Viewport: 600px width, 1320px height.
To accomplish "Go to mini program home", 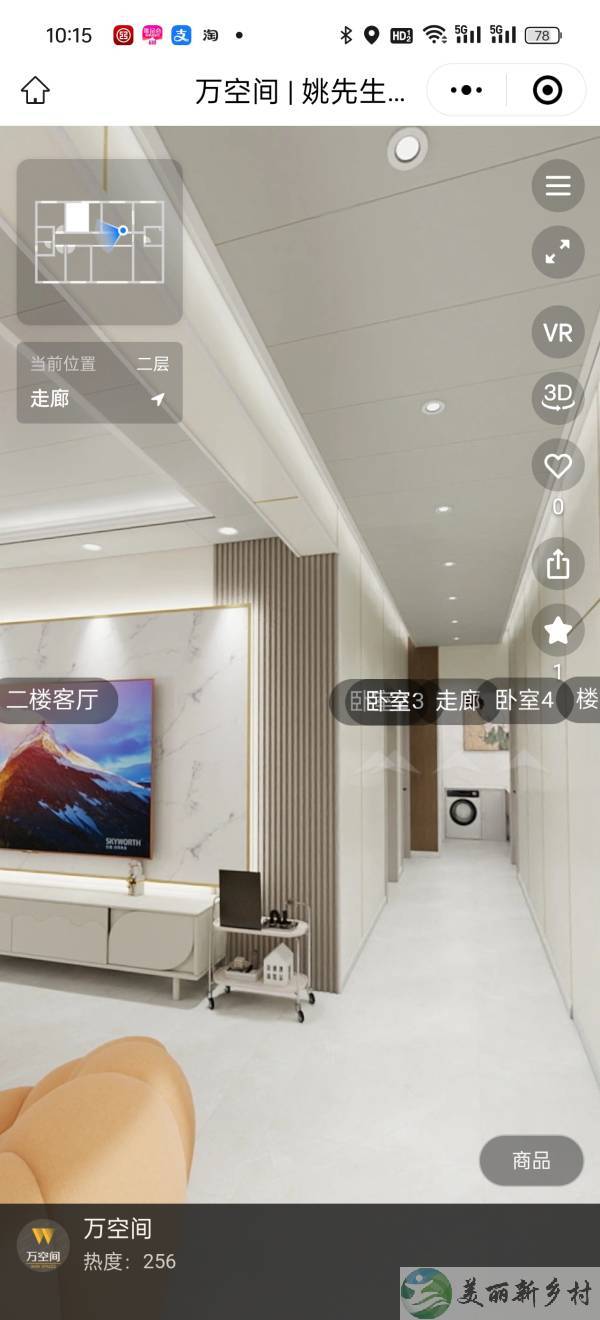I will [35, 90].
